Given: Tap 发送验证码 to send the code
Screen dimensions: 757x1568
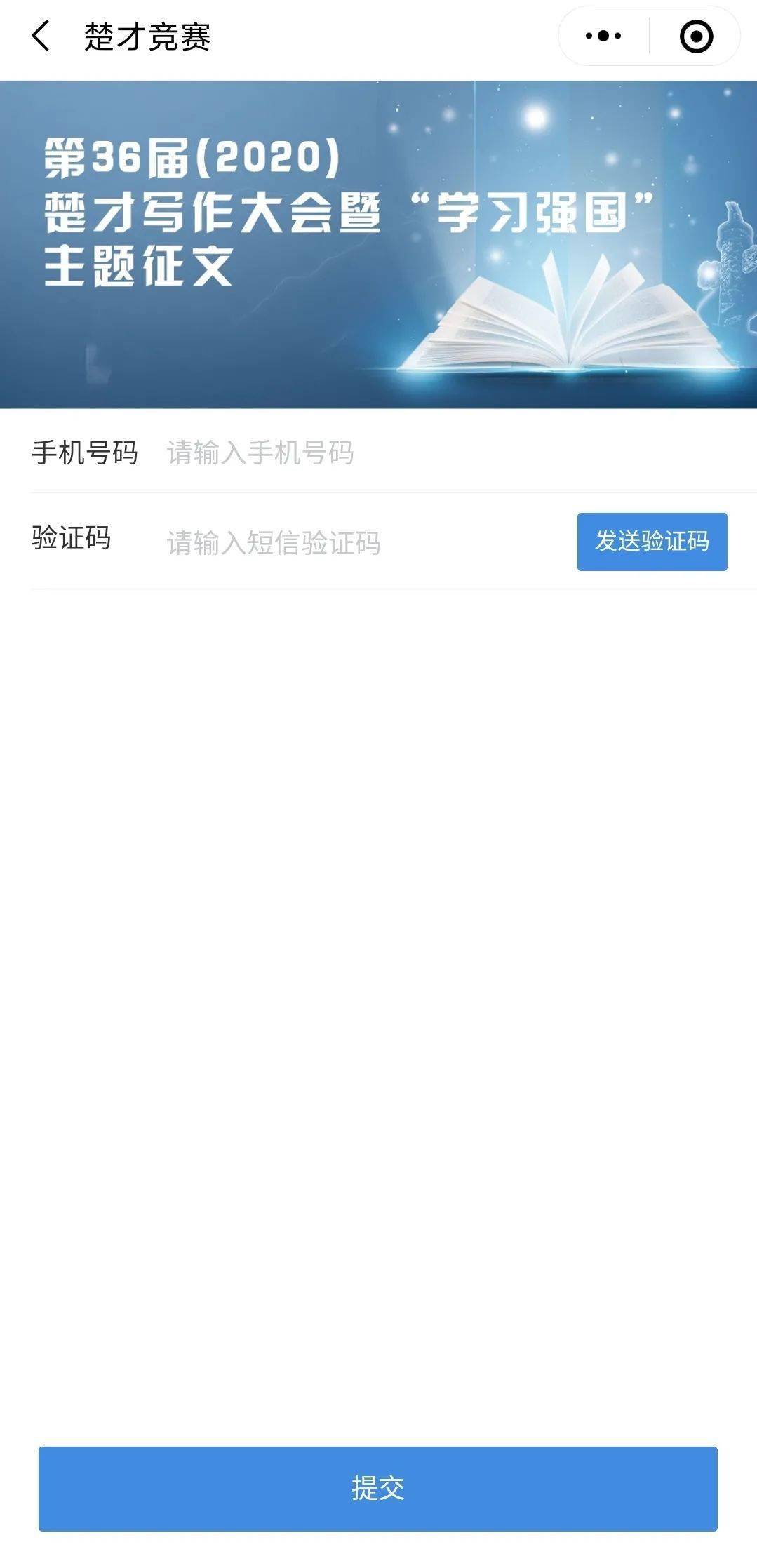Looking at the screenshot, I should tap(652, 542).
